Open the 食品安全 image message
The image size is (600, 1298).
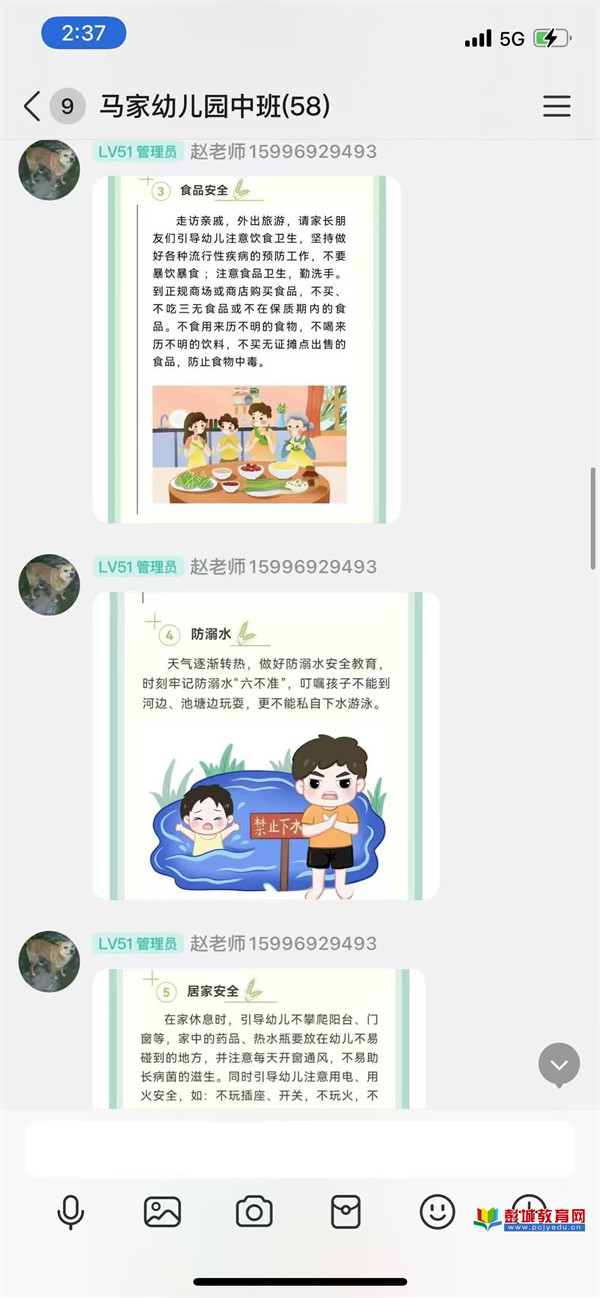247,349
